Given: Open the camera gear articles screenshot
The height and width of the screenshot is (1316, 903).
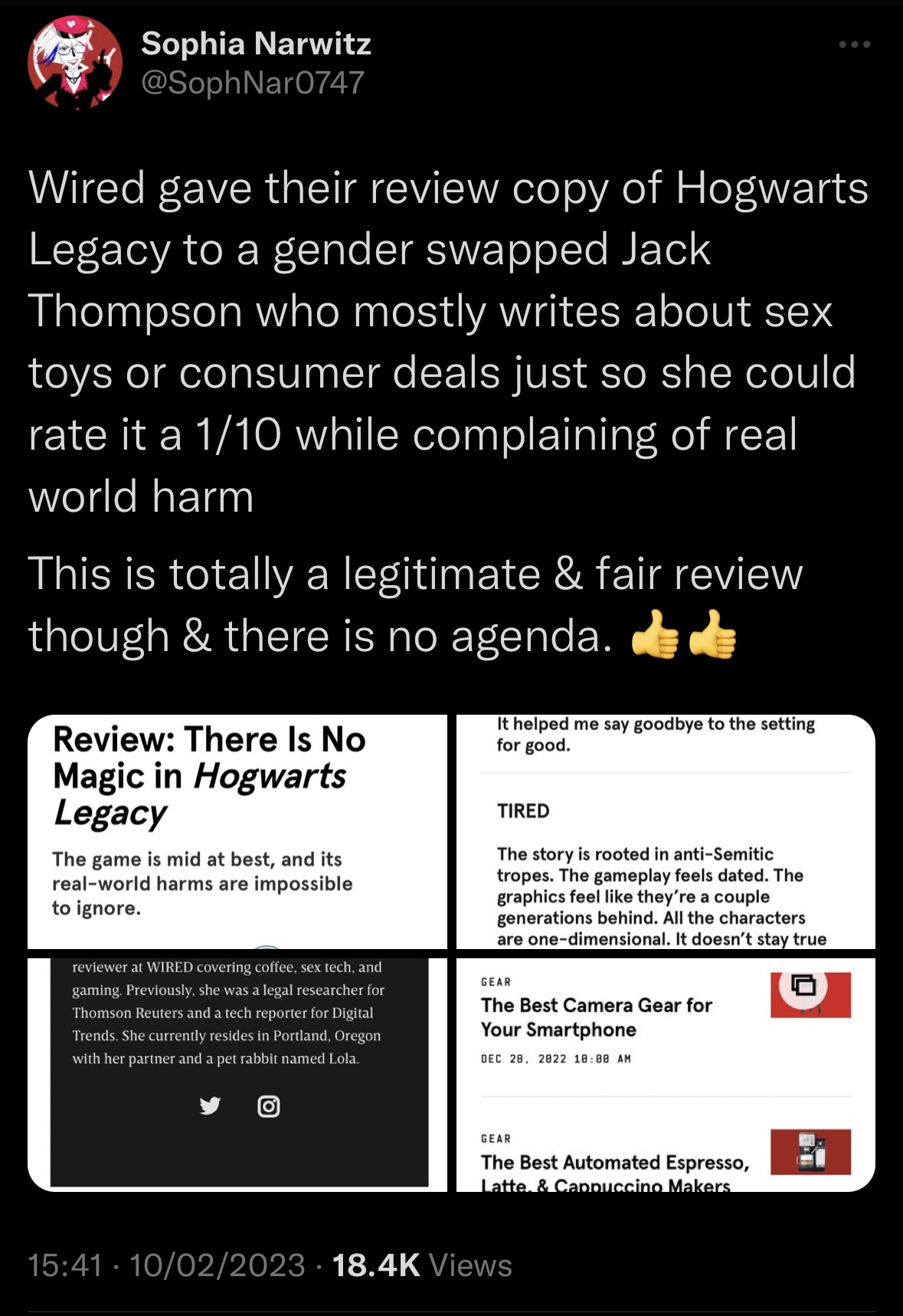Looking at the screenshot, I should [x=665, y=1074].
